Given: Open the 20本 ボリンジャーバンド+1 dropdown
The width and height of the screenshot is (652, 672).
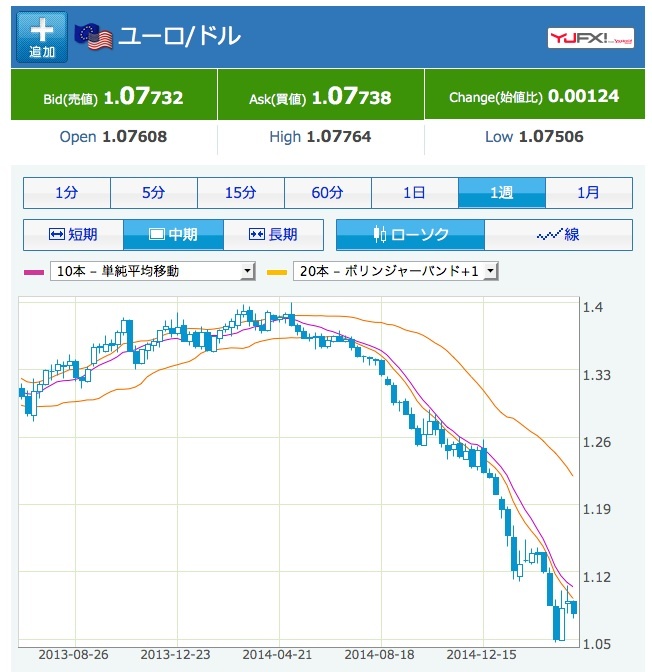Looking at the screenshot, I should [394, 271].
